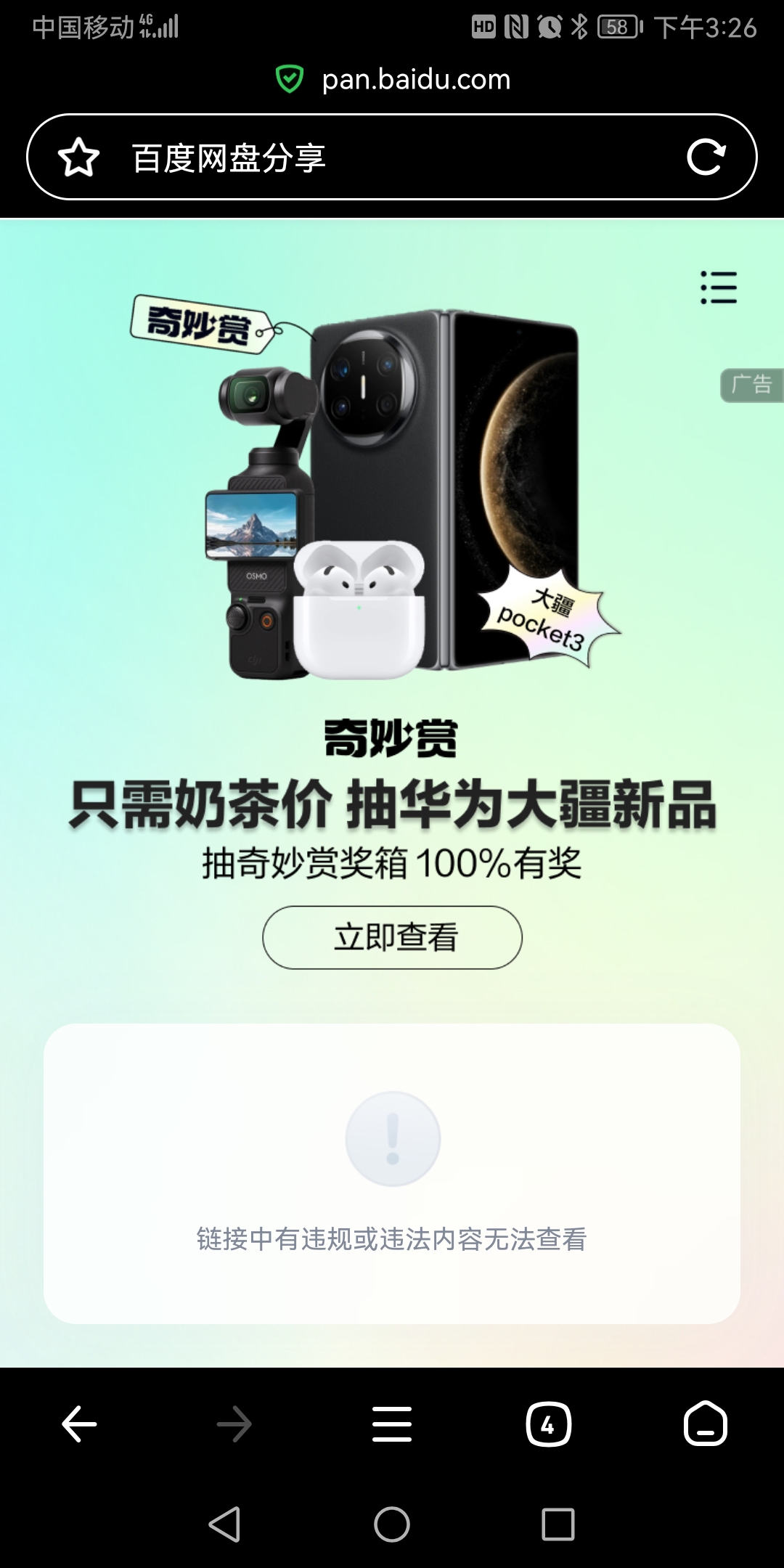Go back to the previous web page
Screen dimensions: 784x1568
pos(79,1424)
